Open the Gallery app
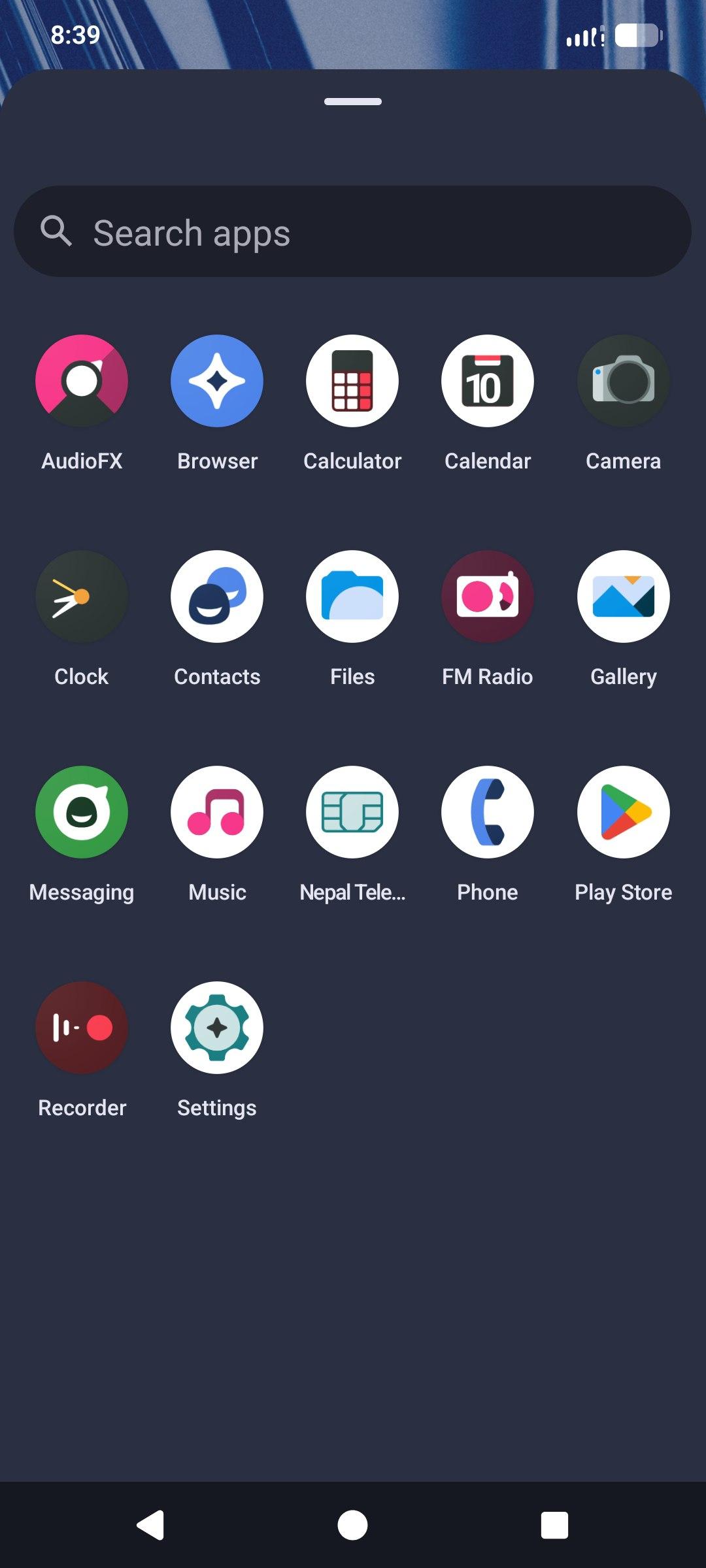This screenshot has width=706, height=1568. (x=623, y=597)
